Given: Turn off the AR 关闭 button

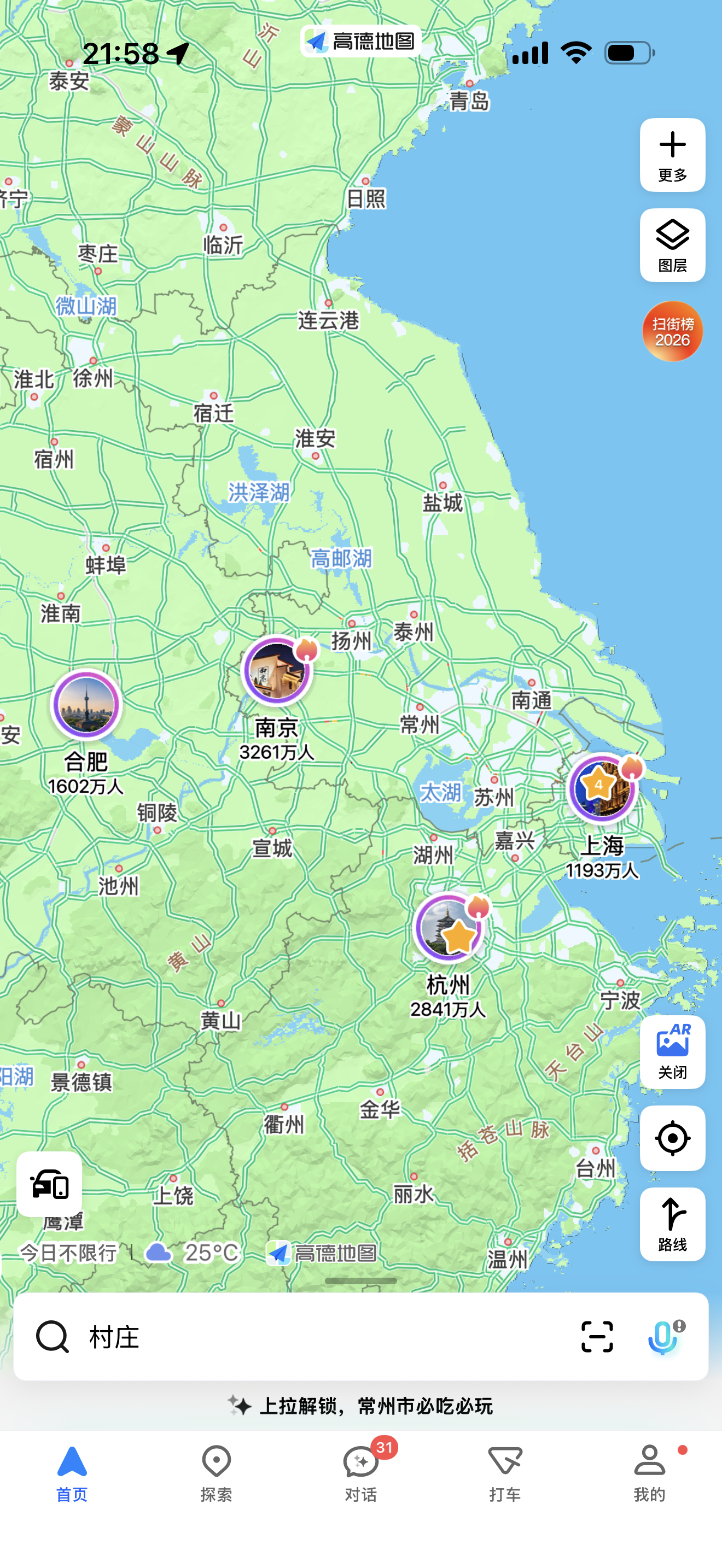Looking at the screenshot, I should [x=672, y=1052].
